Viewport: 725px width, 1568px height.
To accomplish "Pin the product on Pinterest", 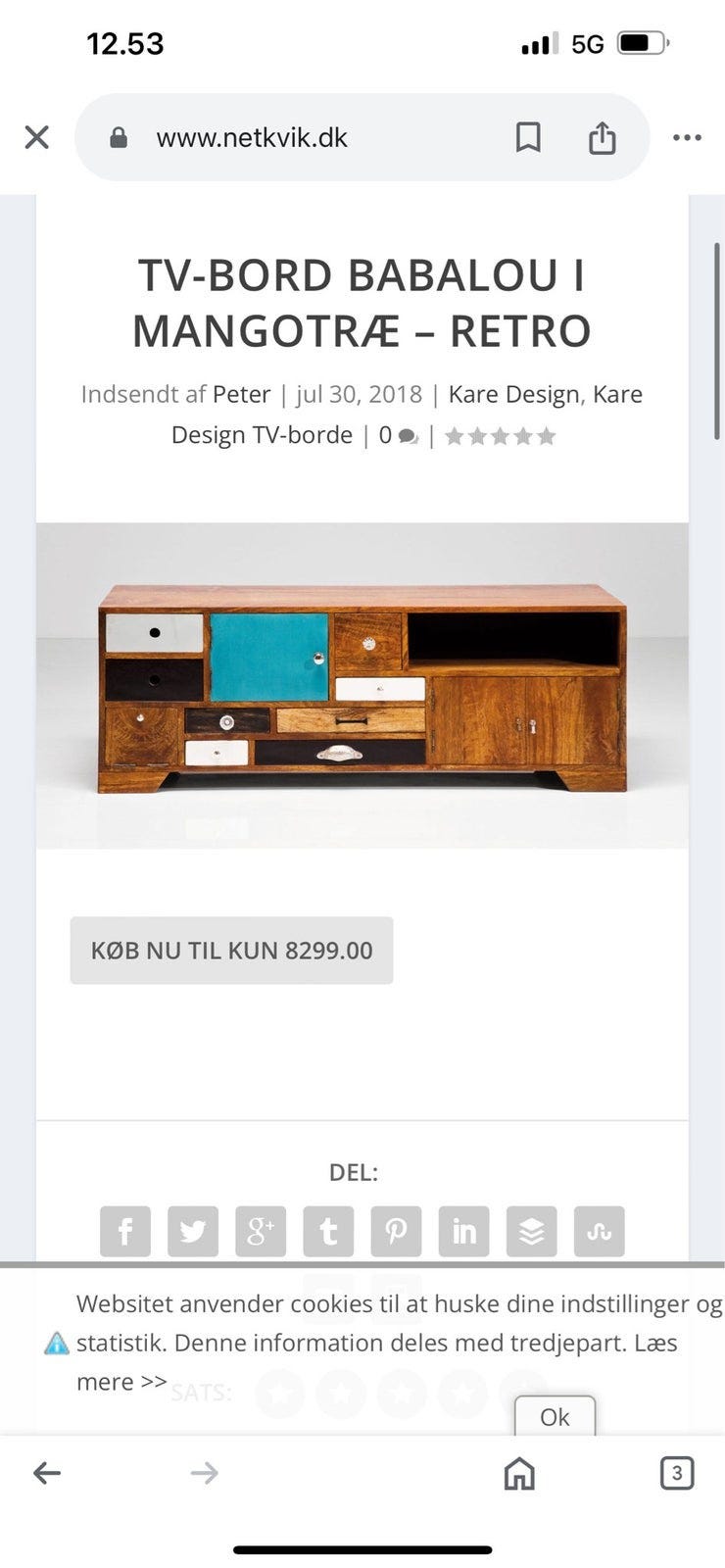I will pyautogui.click(x=396, y=1231).
